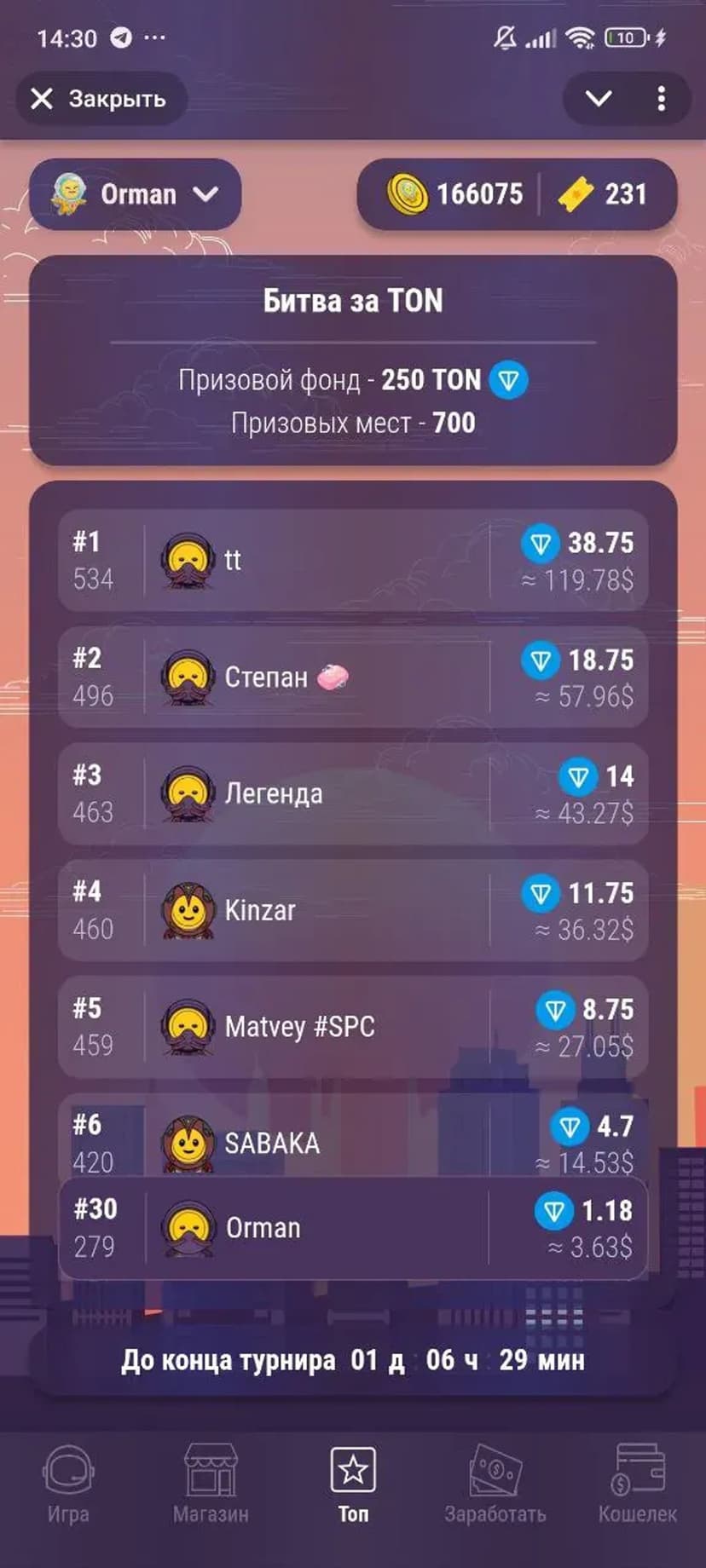Expand the Orman profile dropdown
This screenshot has height=1568, width=706.
click(136, 194)
